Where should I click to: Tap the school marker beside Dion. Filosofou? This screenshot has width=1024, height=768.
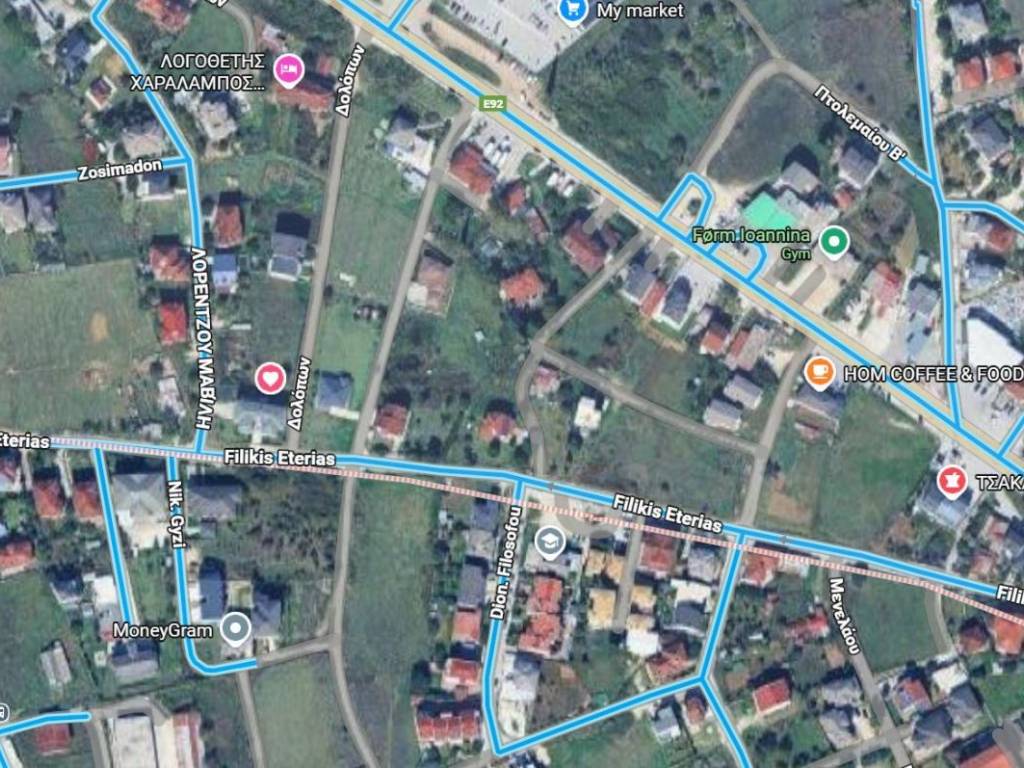tap(548, 543)
